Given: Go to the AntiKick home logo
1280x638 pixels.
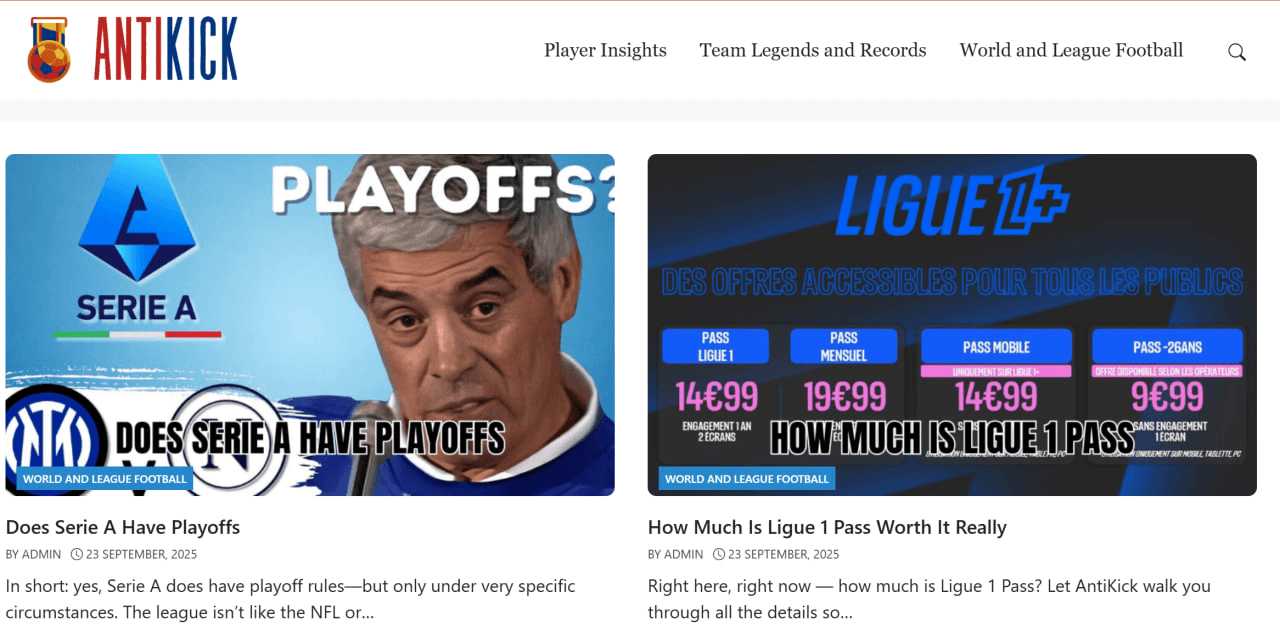Looking at the screenshot, I should (133, 49).
